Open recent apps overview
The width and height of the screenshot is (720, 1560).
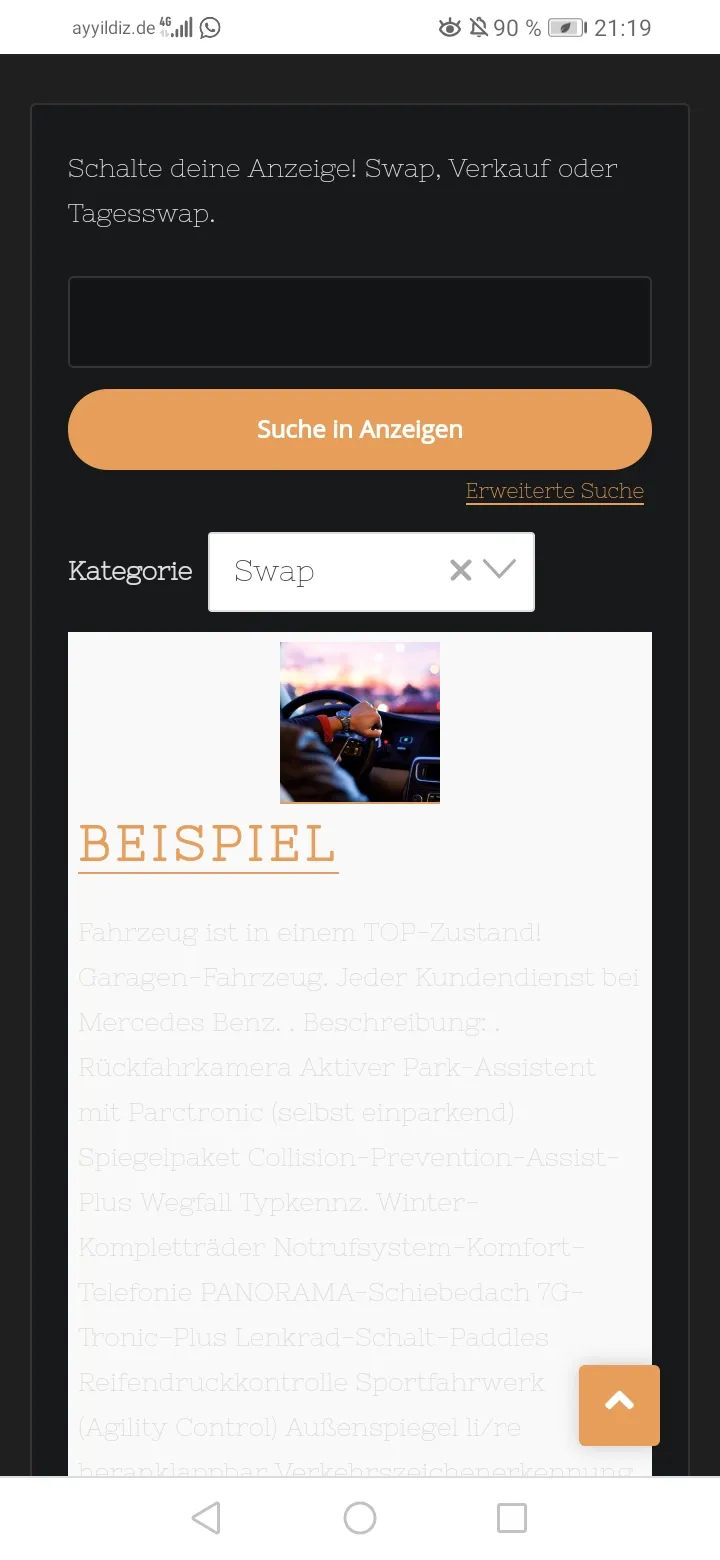coord(512,1518)
